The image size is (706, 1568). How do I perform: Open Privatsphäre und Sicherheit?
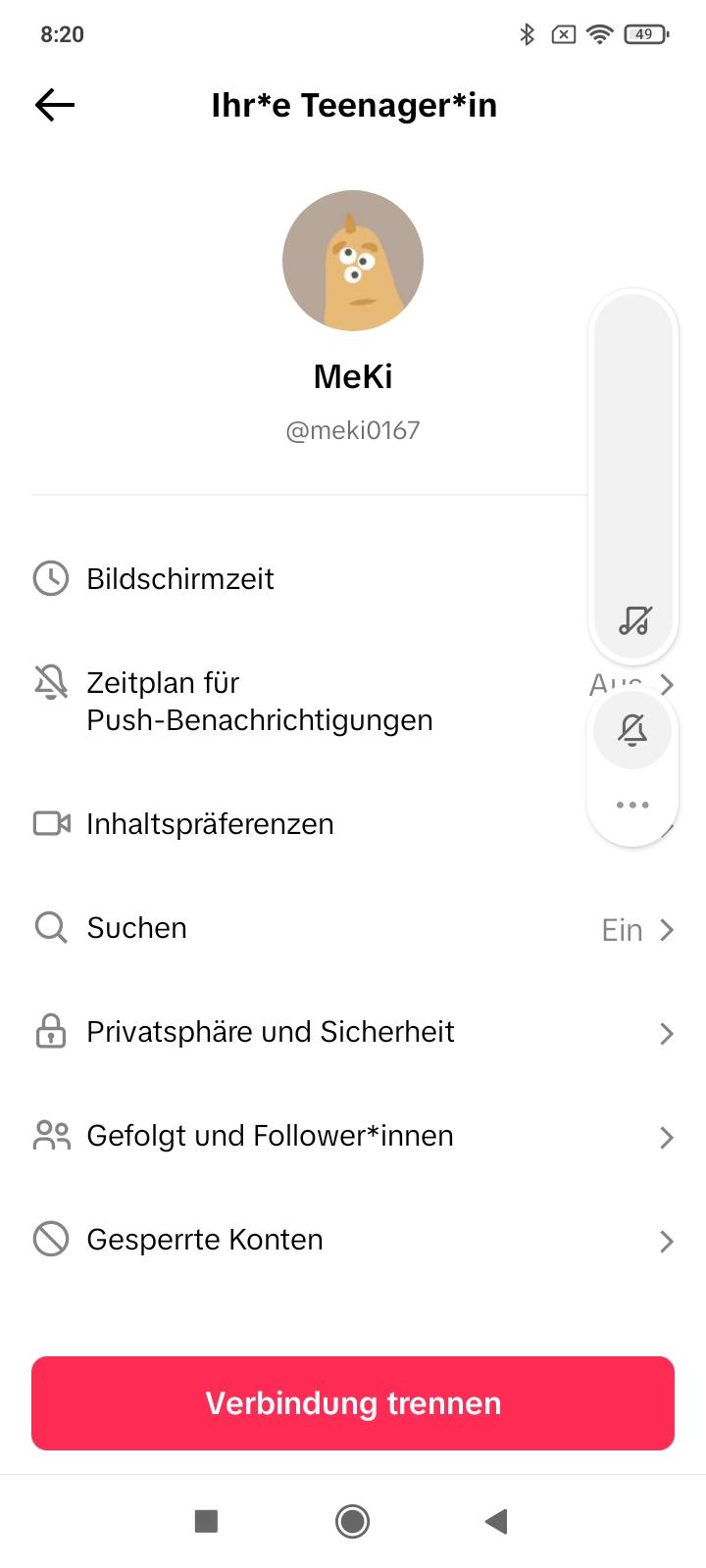[353, 1032]
